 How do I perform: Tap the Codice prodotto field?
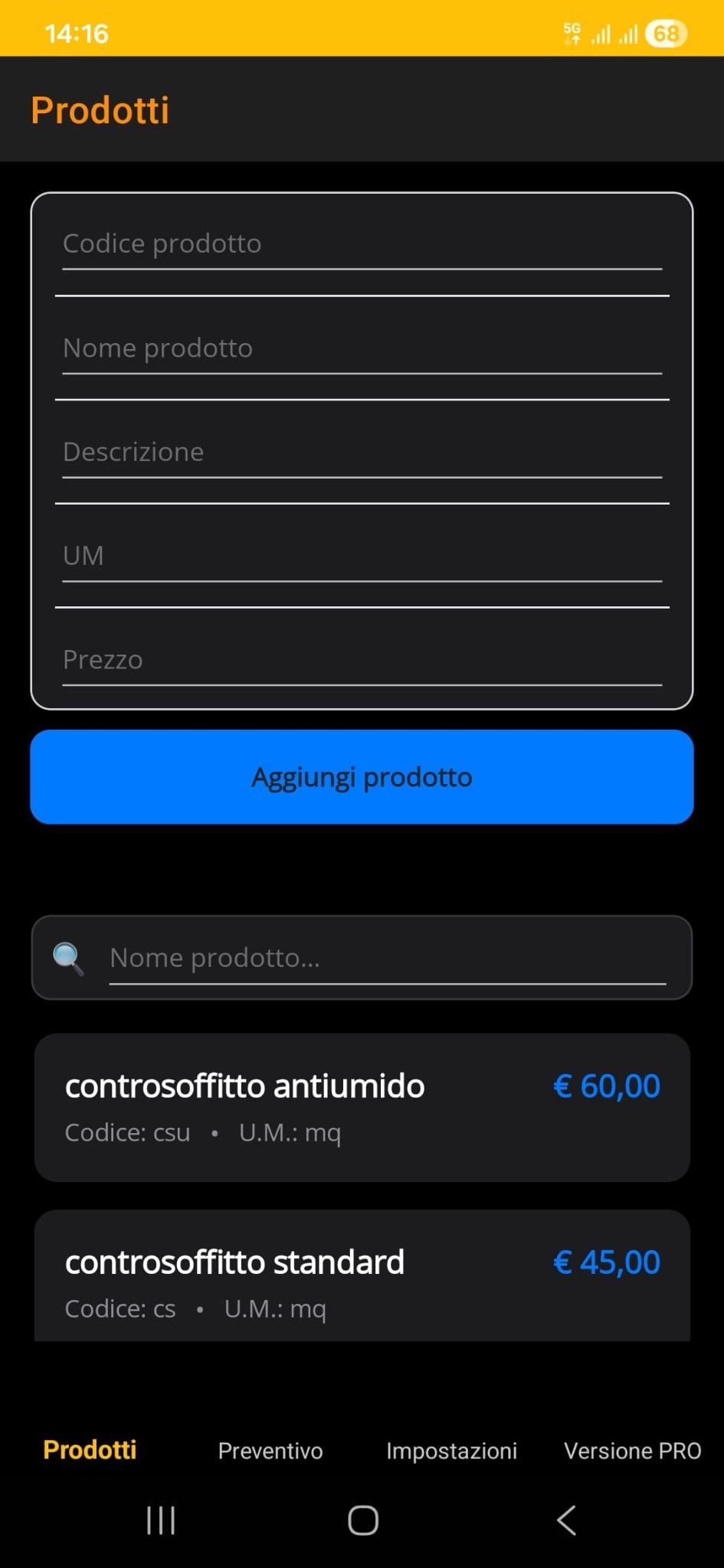(x=362, y=244)
